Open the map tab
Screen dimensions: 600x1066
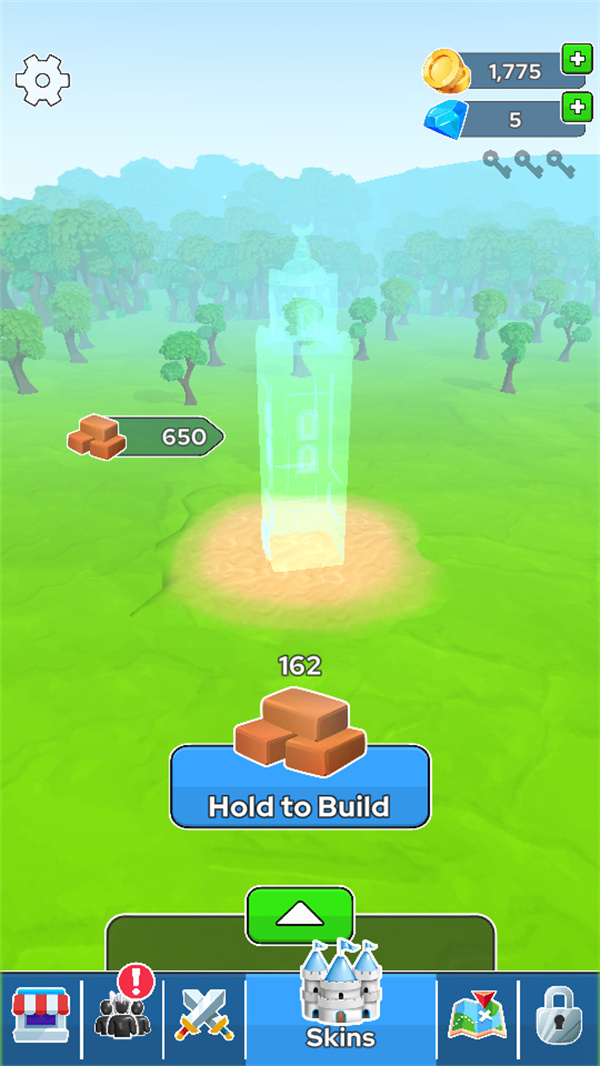[476, 1018]
